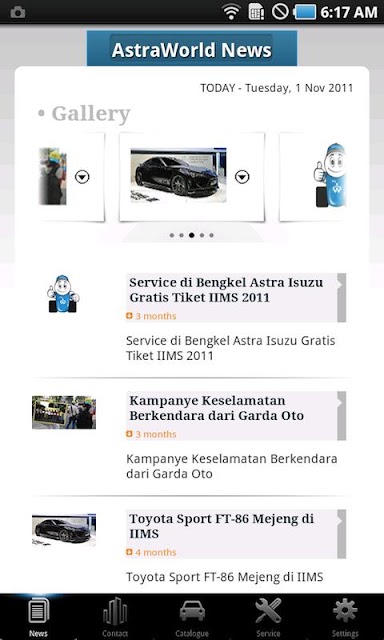Switch to the Contact tab
This screenshot has width=384, height=640.
click(115, 616)
